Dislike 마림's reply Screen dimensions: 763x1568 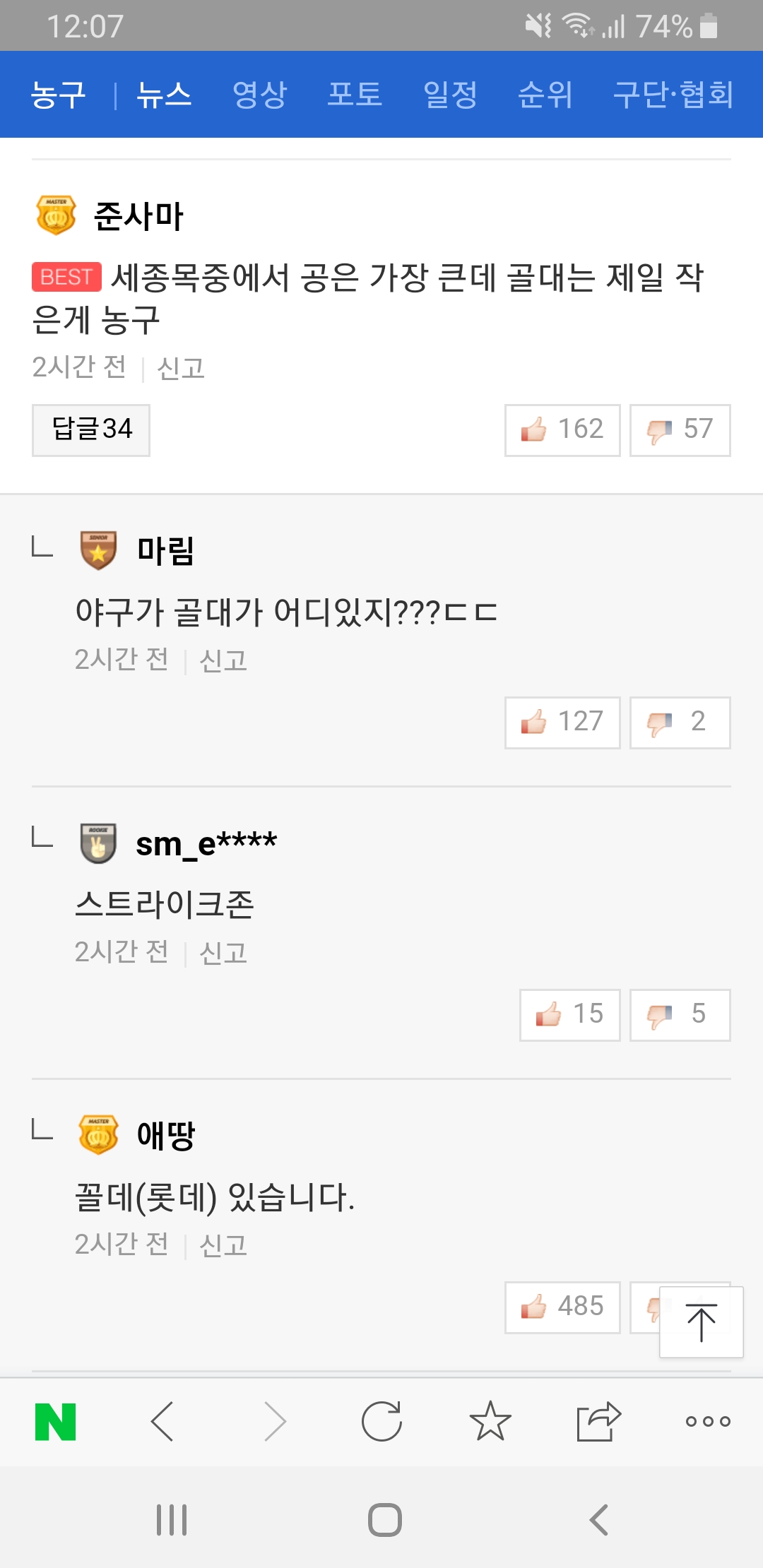(680, 722)
